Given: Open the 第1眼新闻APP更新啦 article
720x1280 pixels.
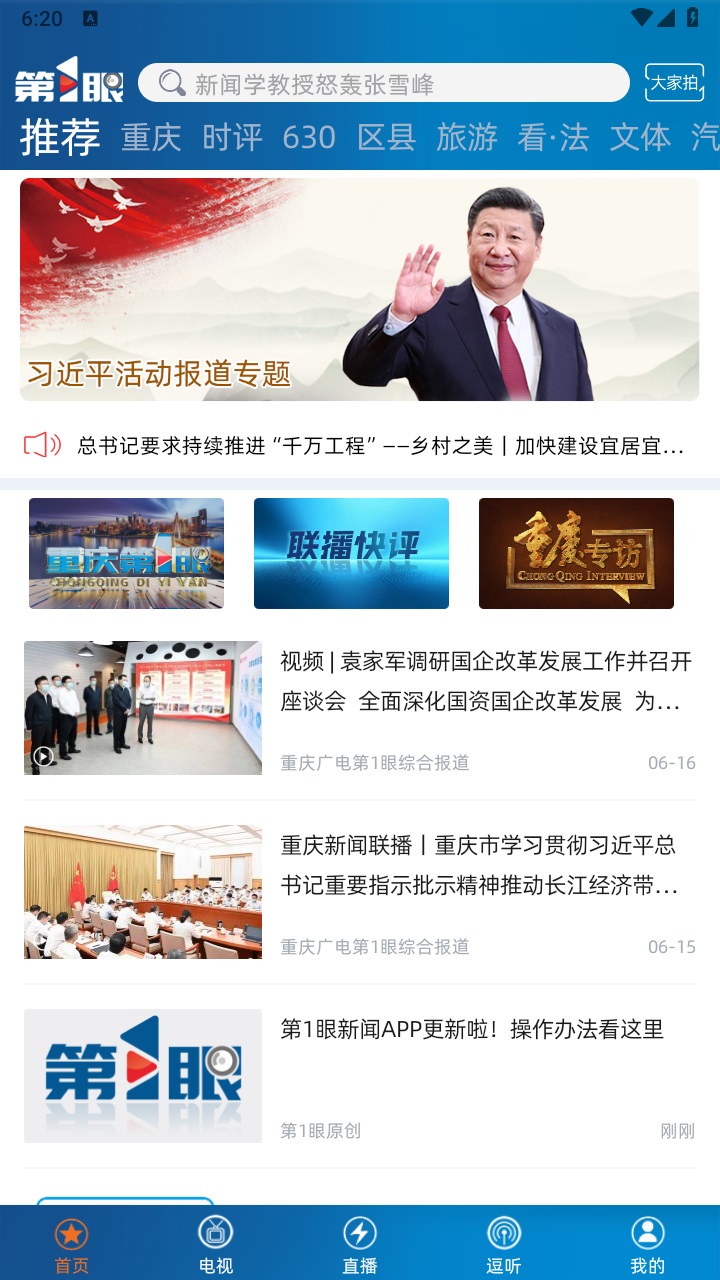Looking at the screenshot, I should (x=469, y=1030).
